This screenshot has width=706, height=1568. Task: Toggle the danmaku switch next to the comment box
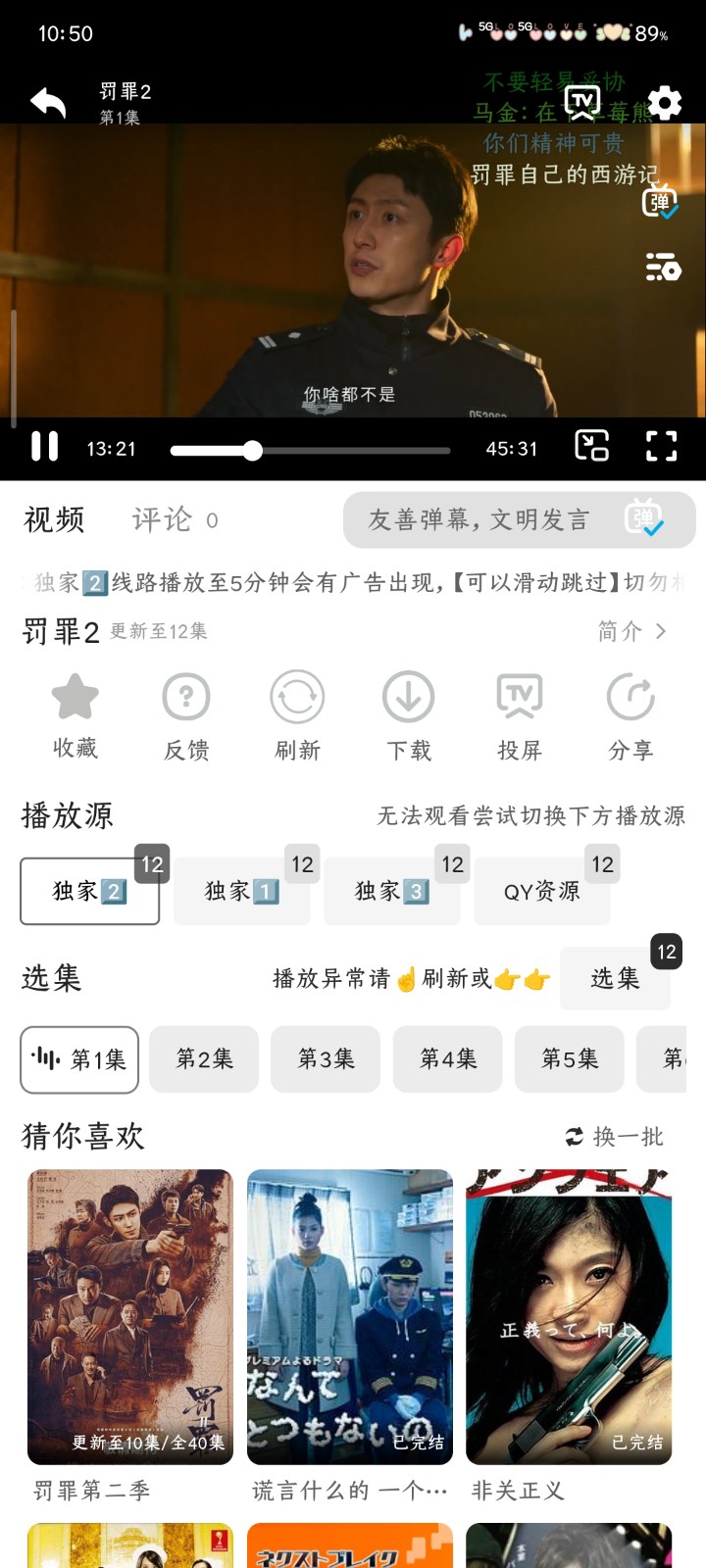click(x=641, y=519)
